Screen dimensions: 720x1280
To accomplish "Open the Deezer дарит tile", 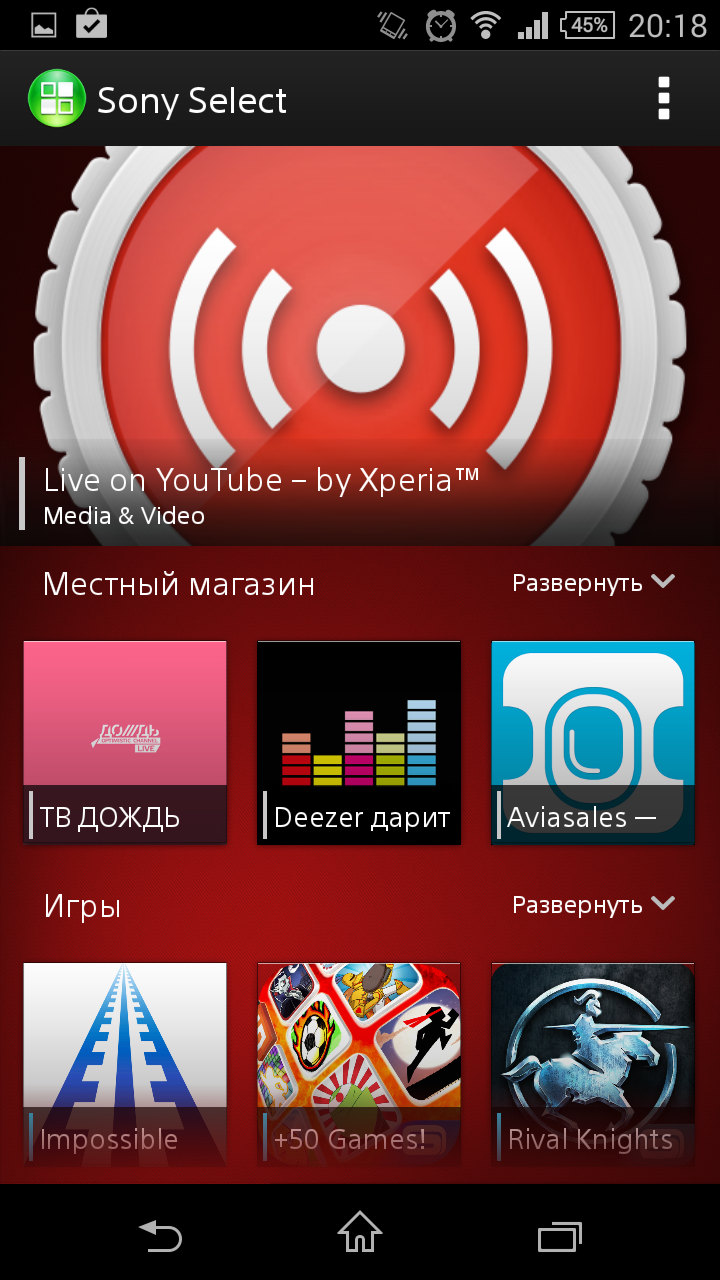I will click(359, 743).
